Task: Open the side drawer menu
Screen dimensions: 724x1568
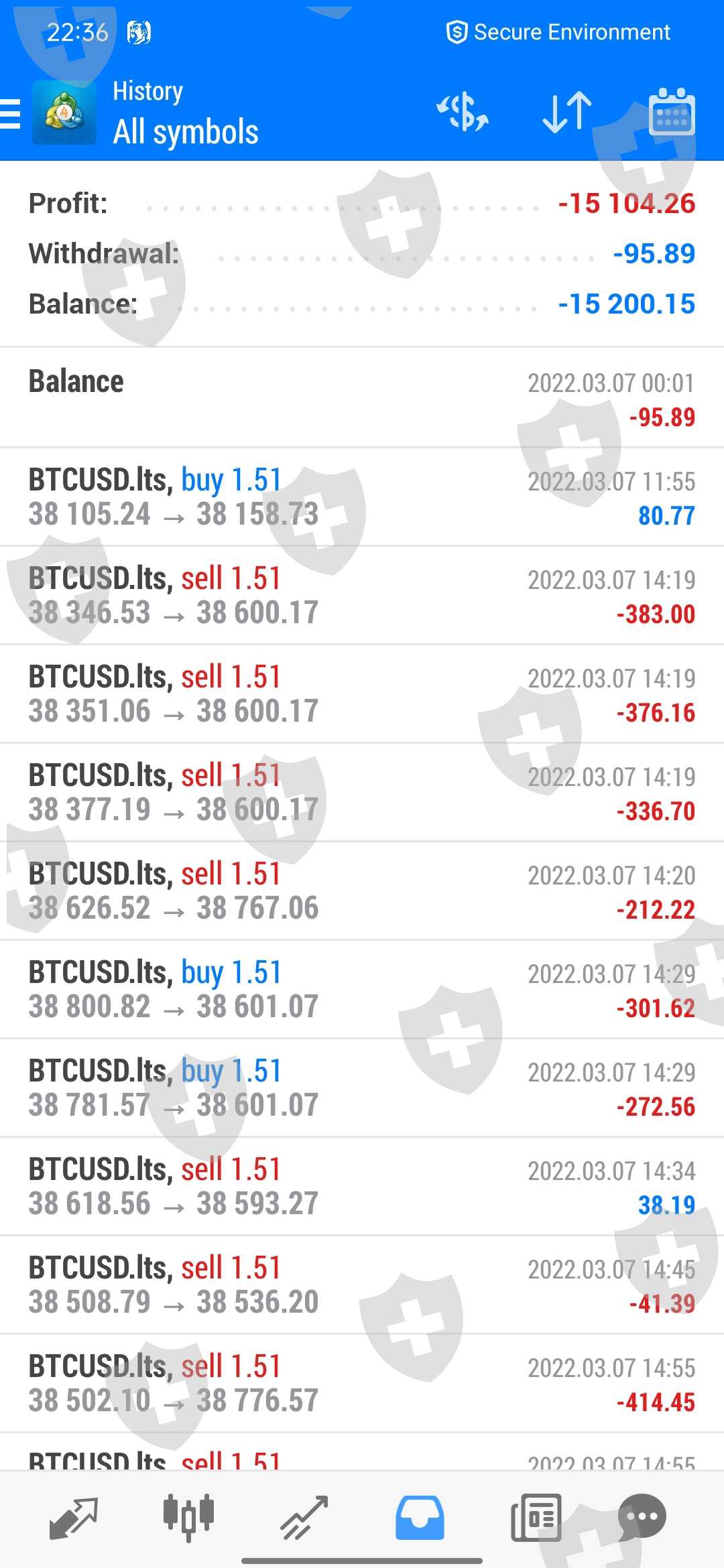Action: [11, 113]
